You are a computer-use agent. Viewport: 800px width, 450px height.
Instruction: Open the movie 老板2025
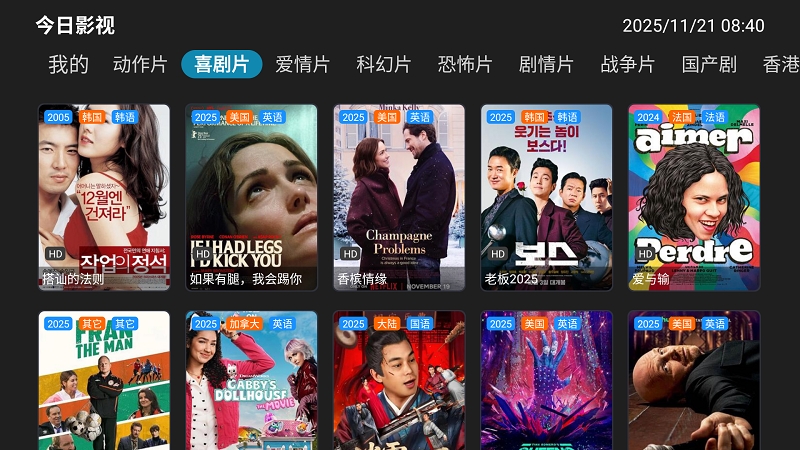coord(546,197)
